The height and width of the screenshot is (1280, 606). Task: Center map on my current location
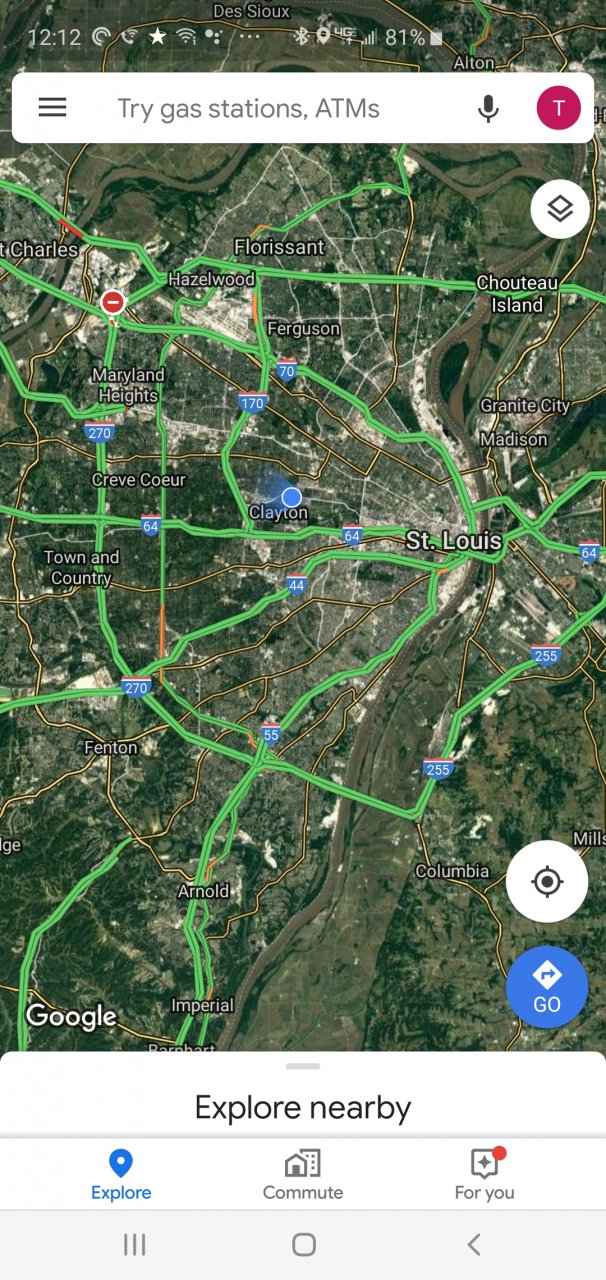coord(547,882)
